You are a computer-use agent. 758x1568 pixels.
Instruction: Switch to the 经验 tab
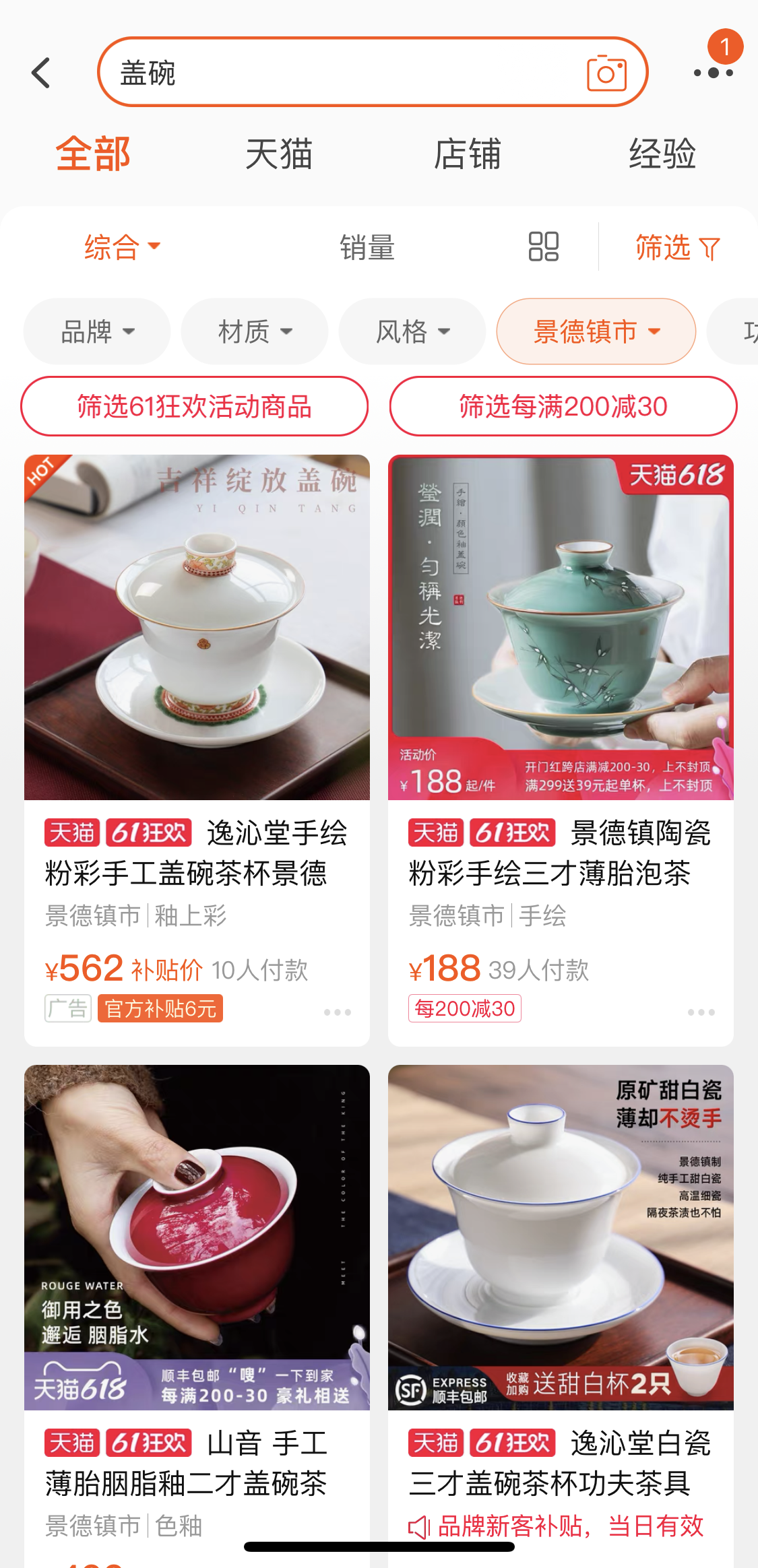click(662, 154)
